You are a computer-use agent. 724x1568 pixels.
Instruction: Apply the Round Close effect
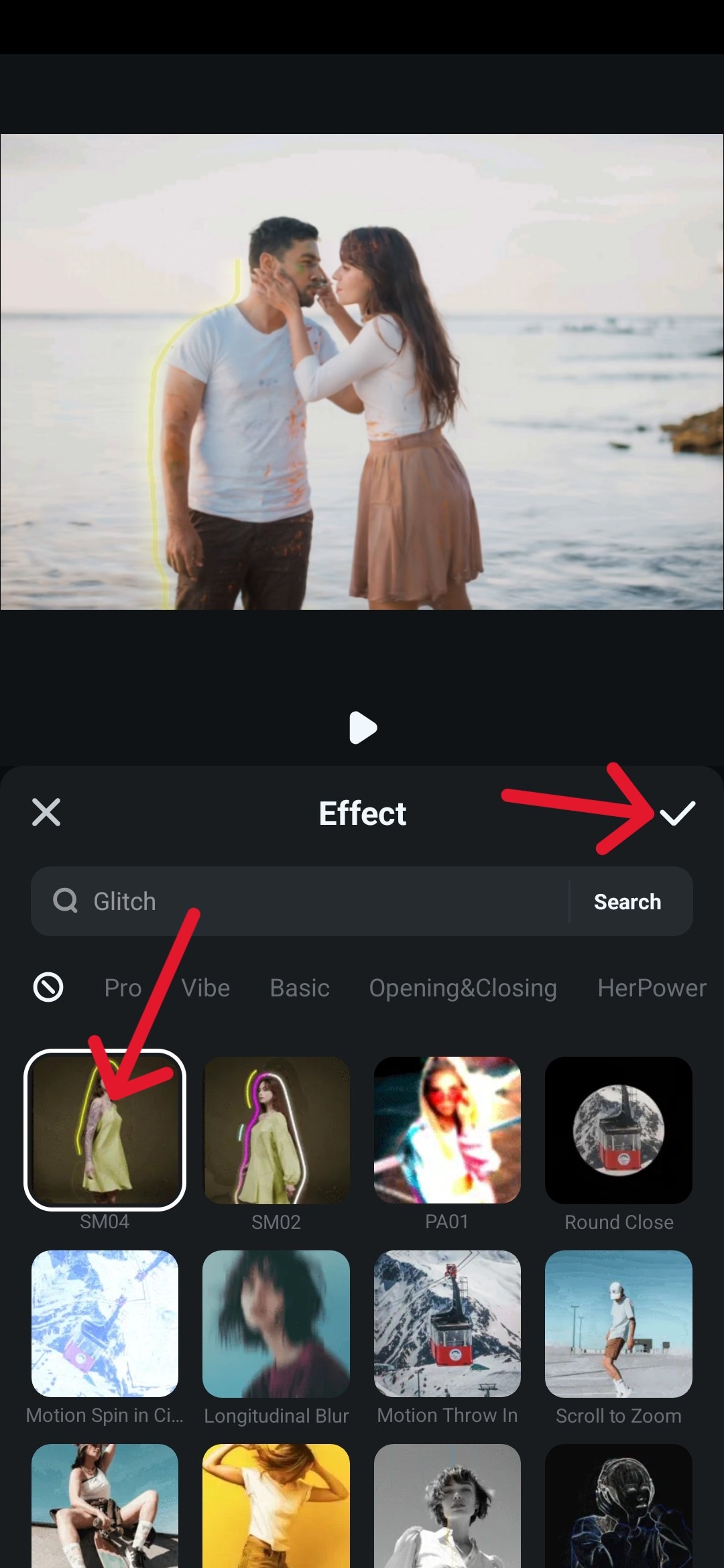click(x=618, y=1130)
